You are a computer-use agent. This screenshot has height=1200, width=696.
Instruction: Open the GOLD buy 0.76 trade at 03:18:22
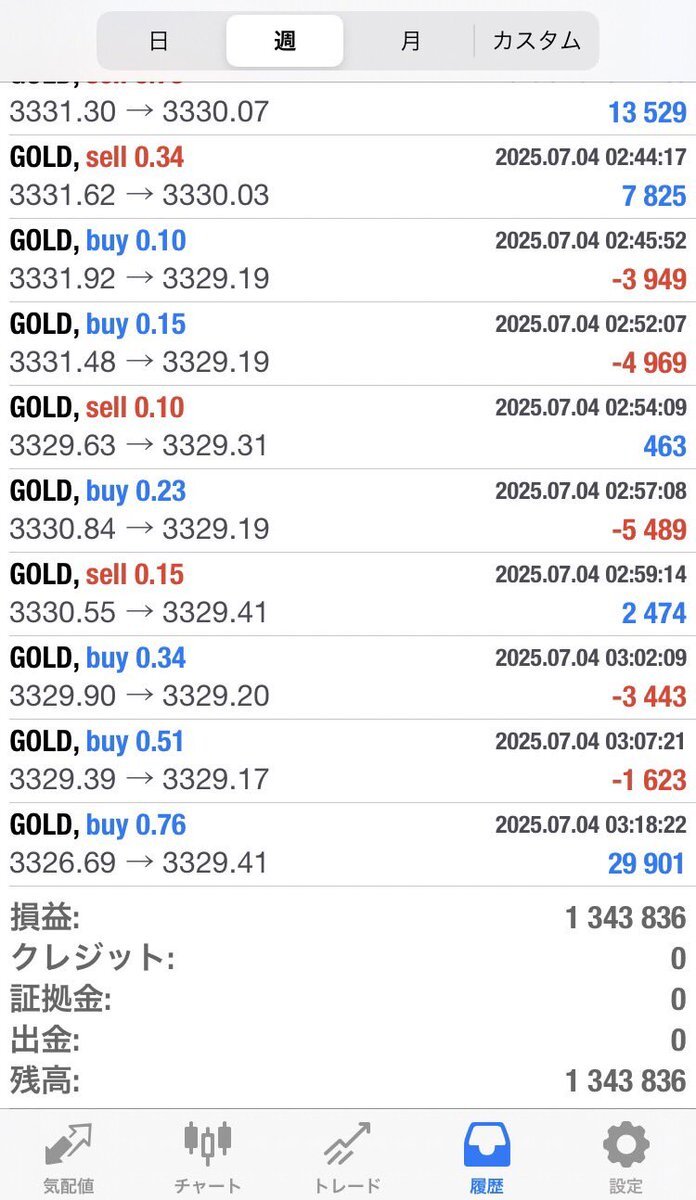click(x=348, y=844)
